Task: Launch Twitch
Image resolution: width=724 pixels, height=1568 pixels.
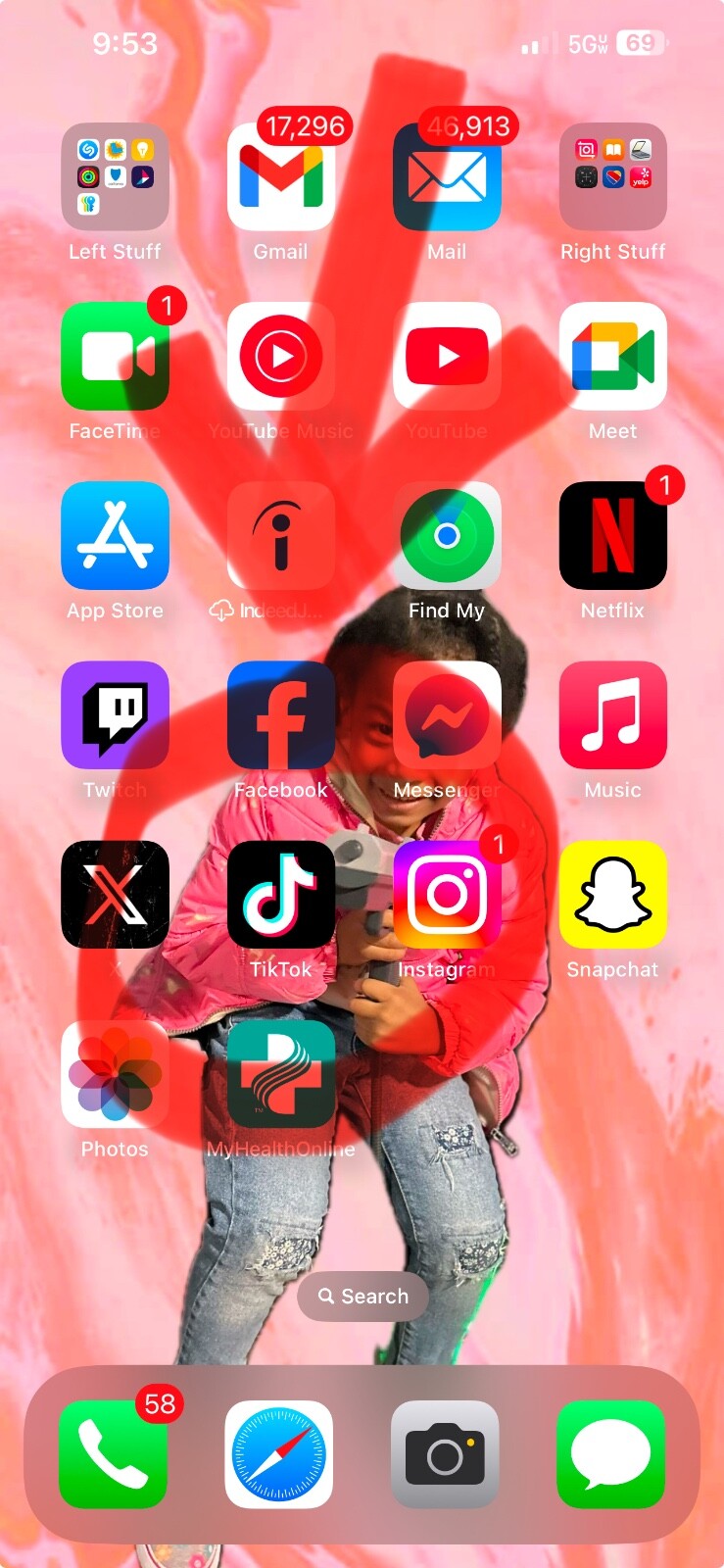Action: tap(115, 715)
